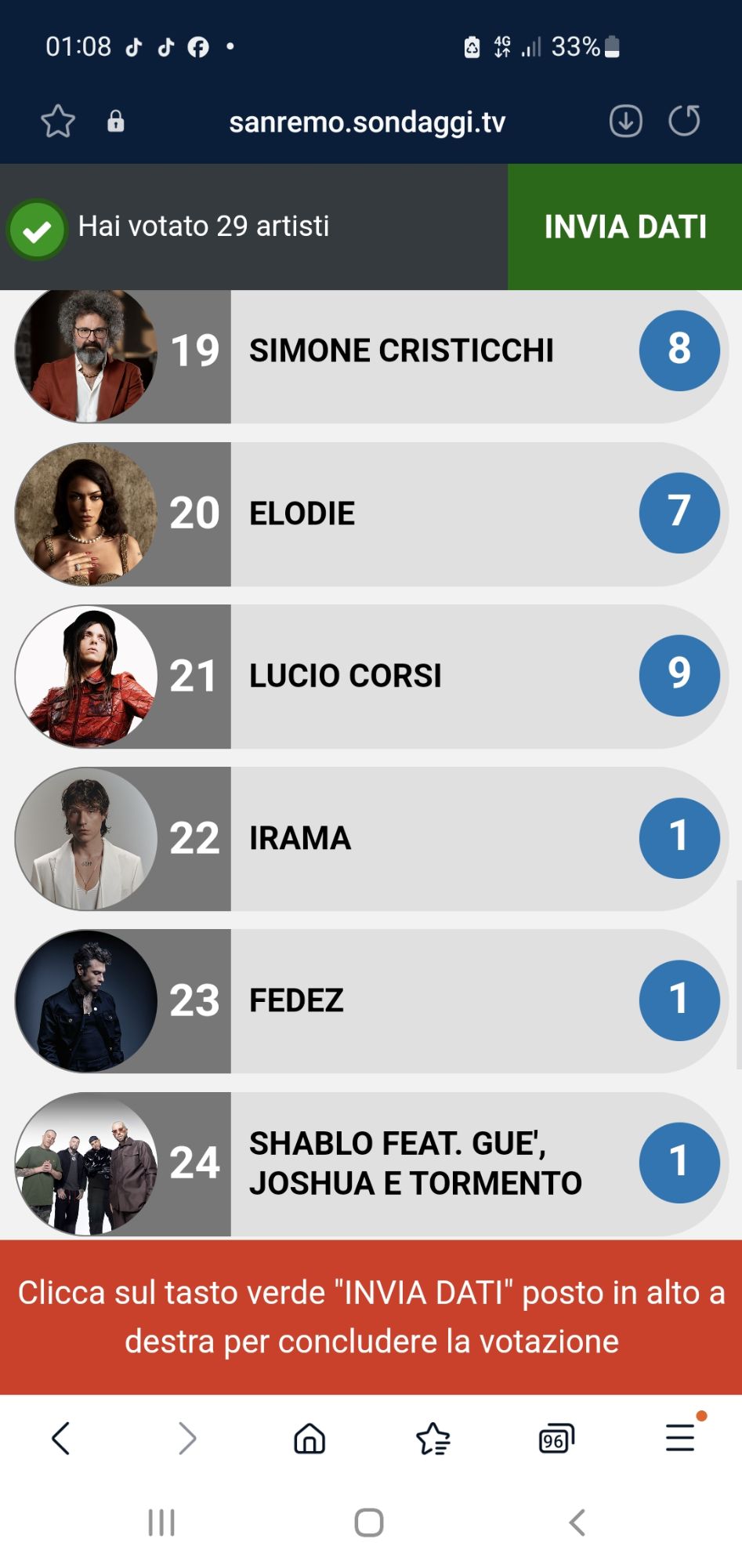
Task: Open the downloads icon in the address bar
Action: pyautogui.click(x=625, y=122)
